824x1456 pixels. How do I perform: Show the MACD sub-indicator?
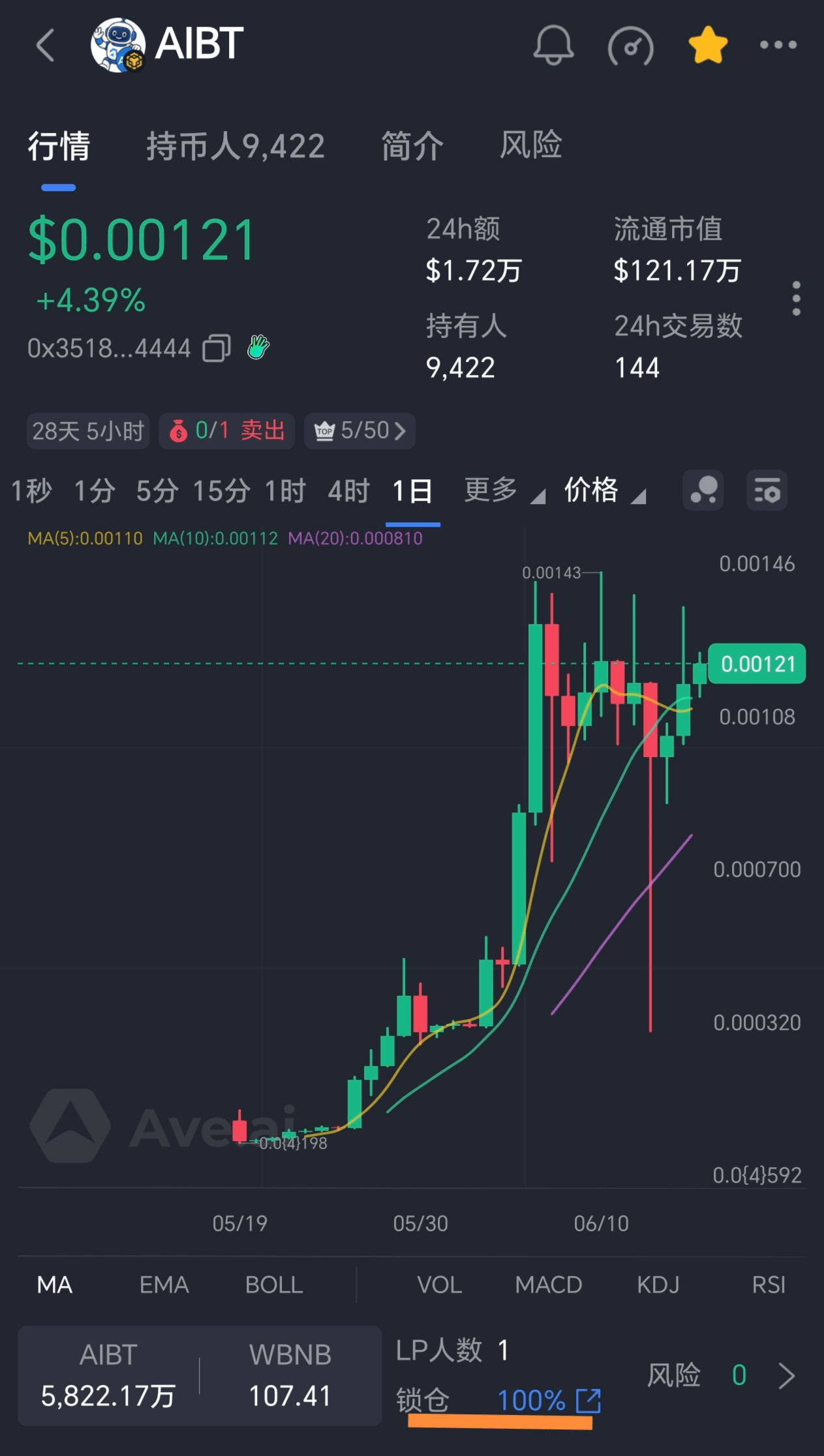pyautogui.click(x=548, y=1285)
